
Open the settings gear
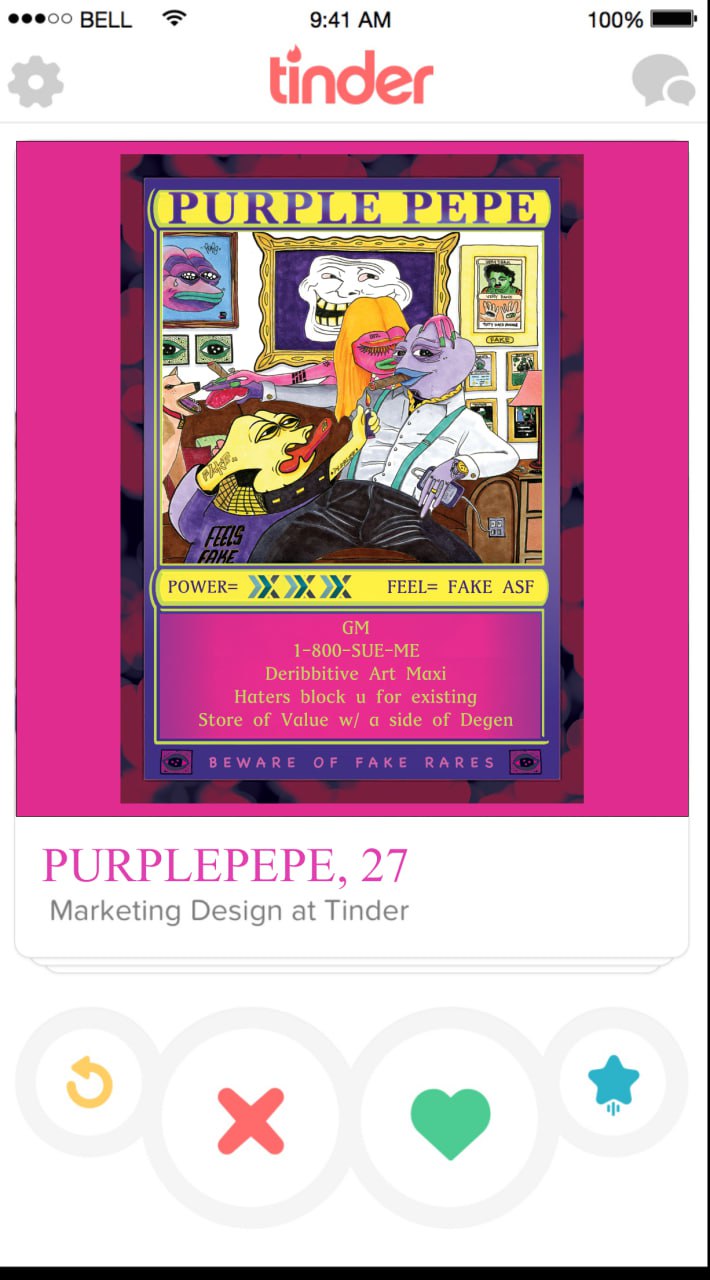pyautogui.click(x=36, y=82)
